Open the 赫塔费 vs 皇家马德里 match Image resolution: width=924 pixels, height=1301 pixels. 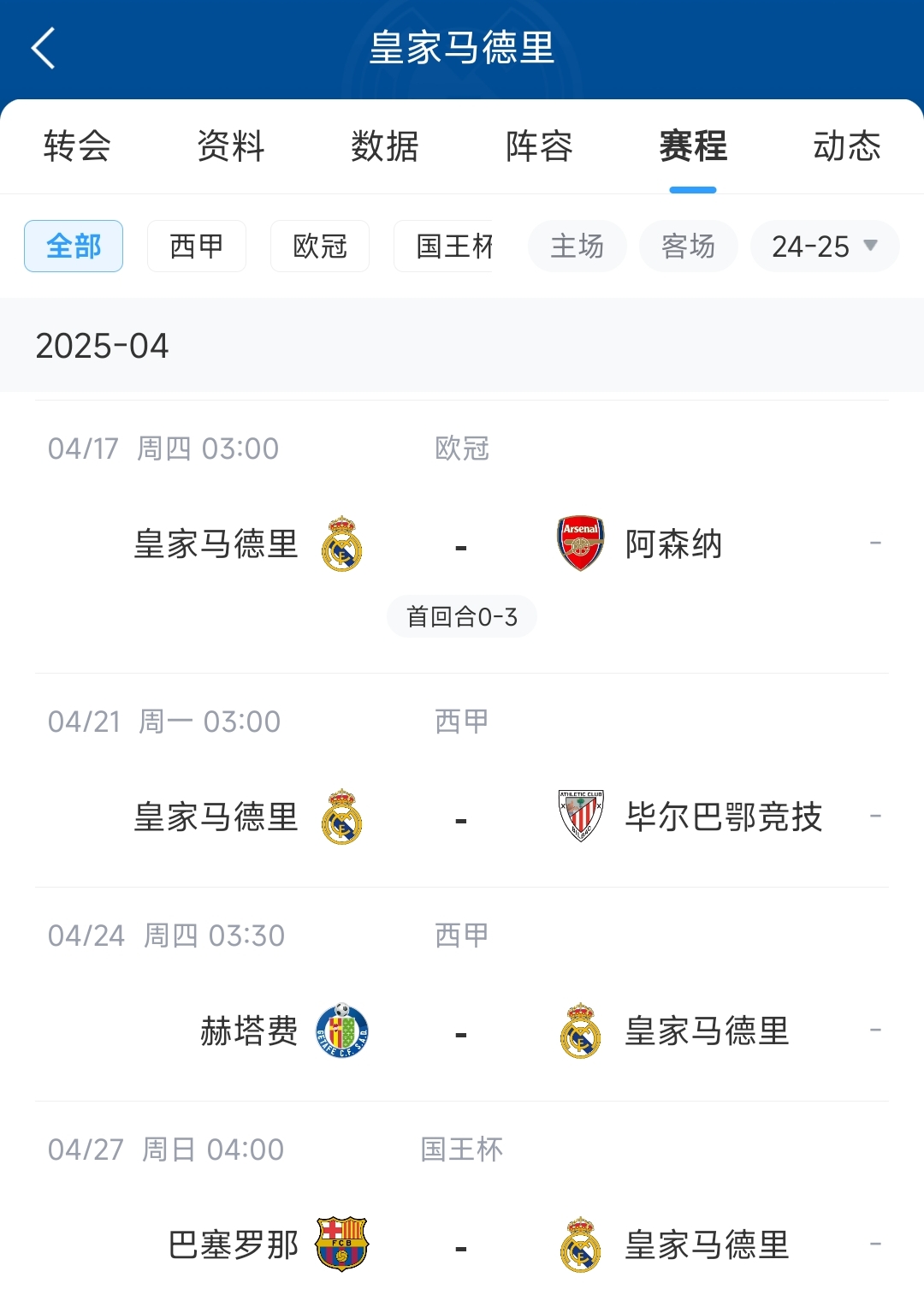[x=462, y=1031]
